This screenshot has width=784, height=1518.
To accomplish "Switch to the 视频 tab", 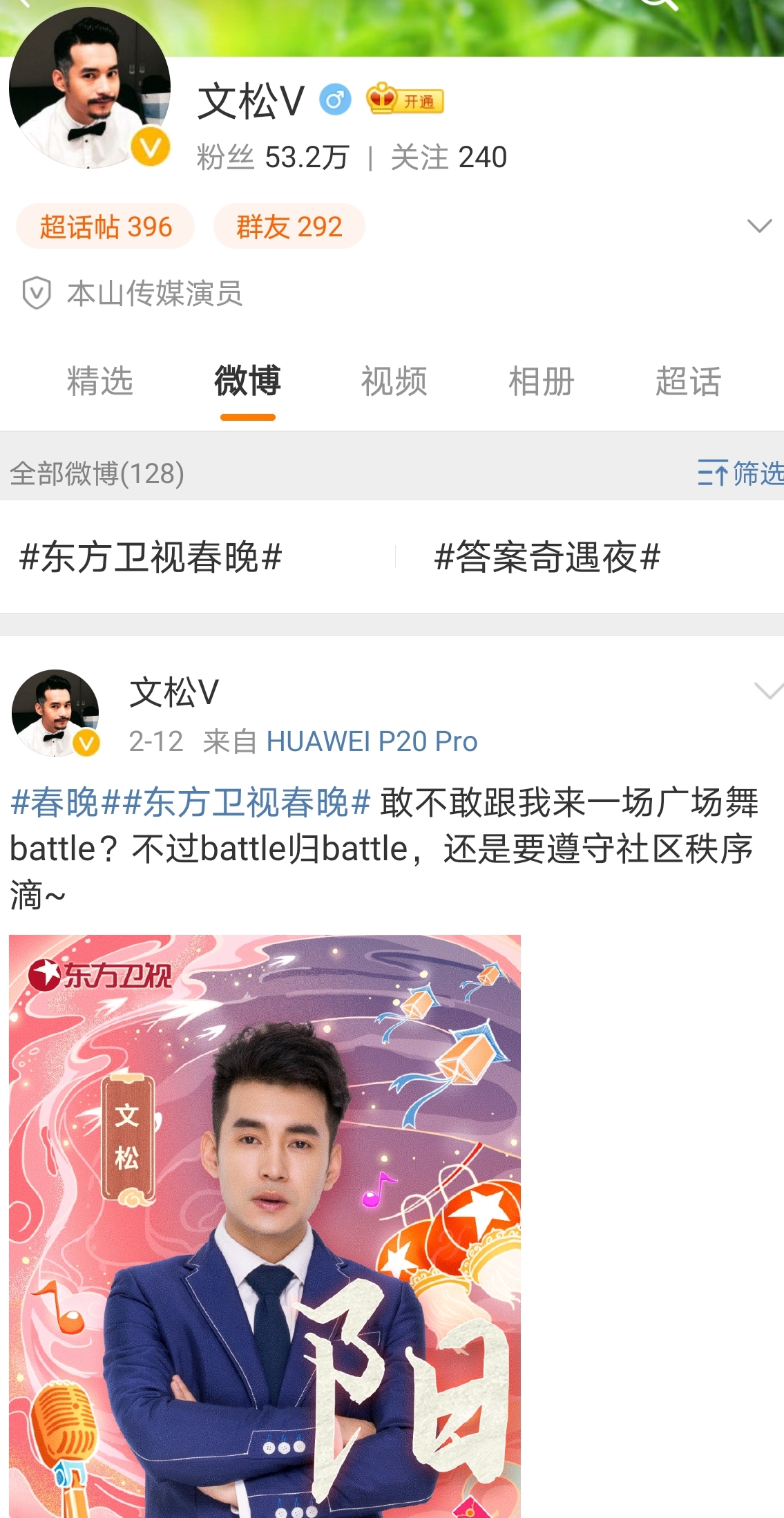I will point(394,381).
